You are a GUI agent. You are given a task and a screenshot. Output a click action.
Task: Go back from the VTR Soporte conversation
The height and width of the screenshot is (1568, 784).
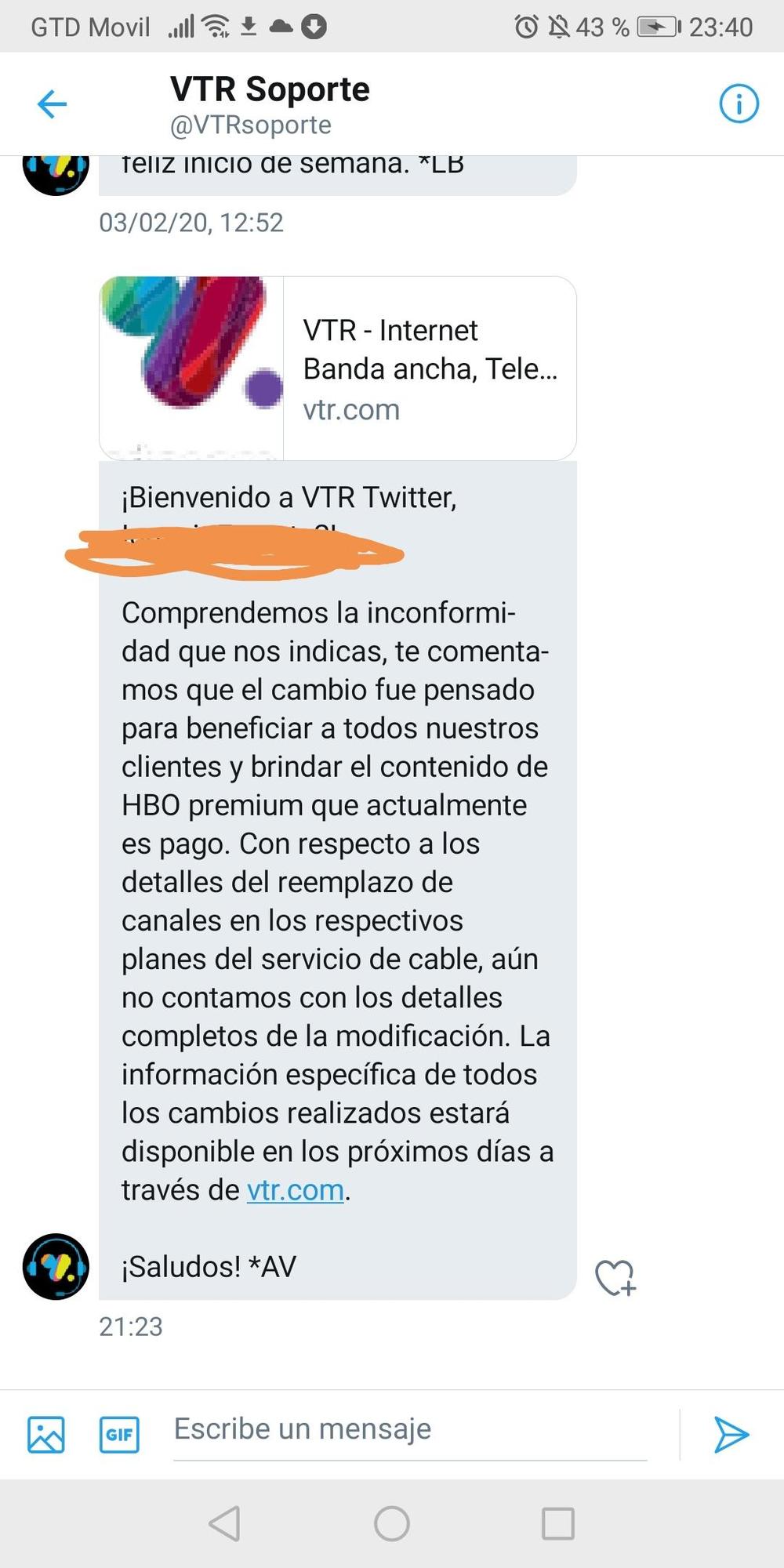pos(52,103)
